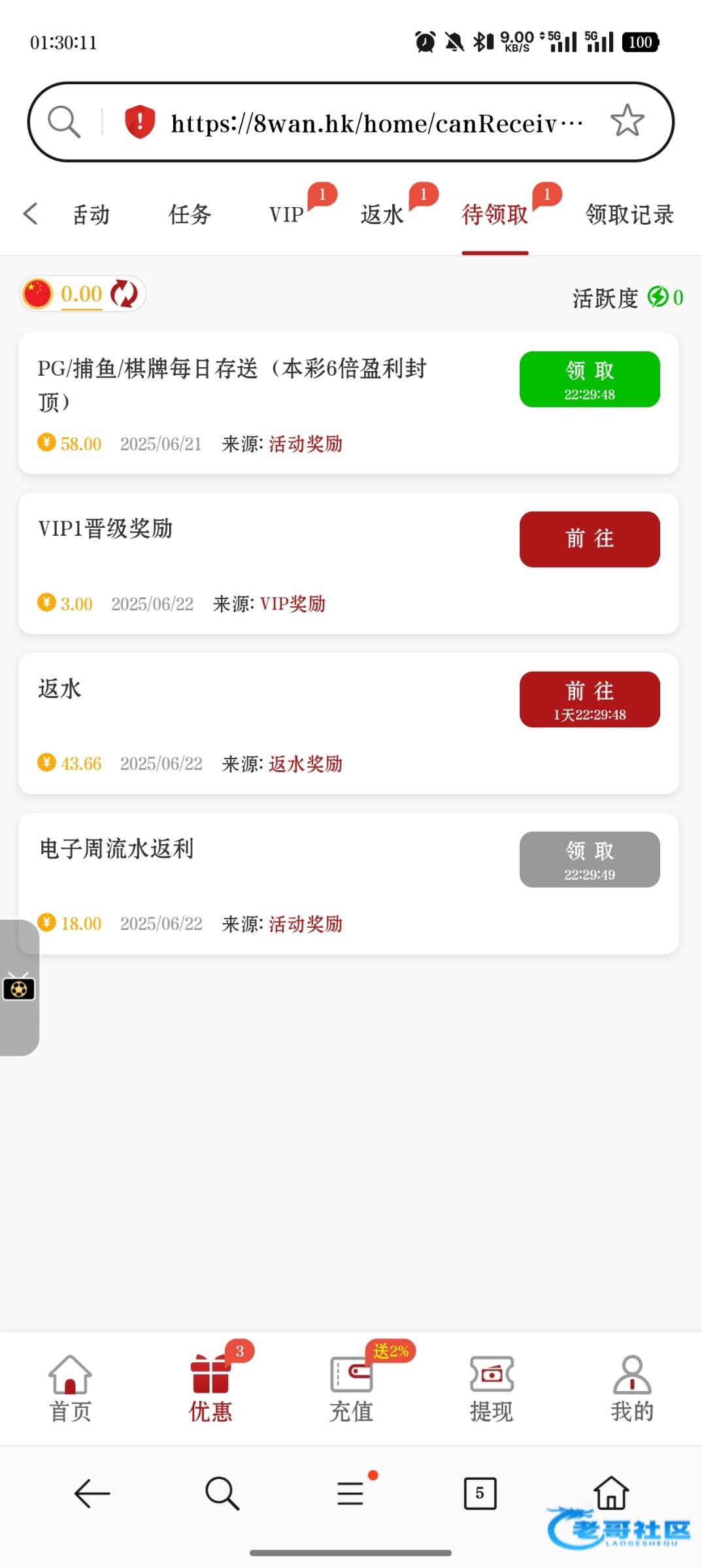The width and height of the screenshot is (702, 1568).
Task: Switch to the 返水 tab
Action: coord(382,214)
